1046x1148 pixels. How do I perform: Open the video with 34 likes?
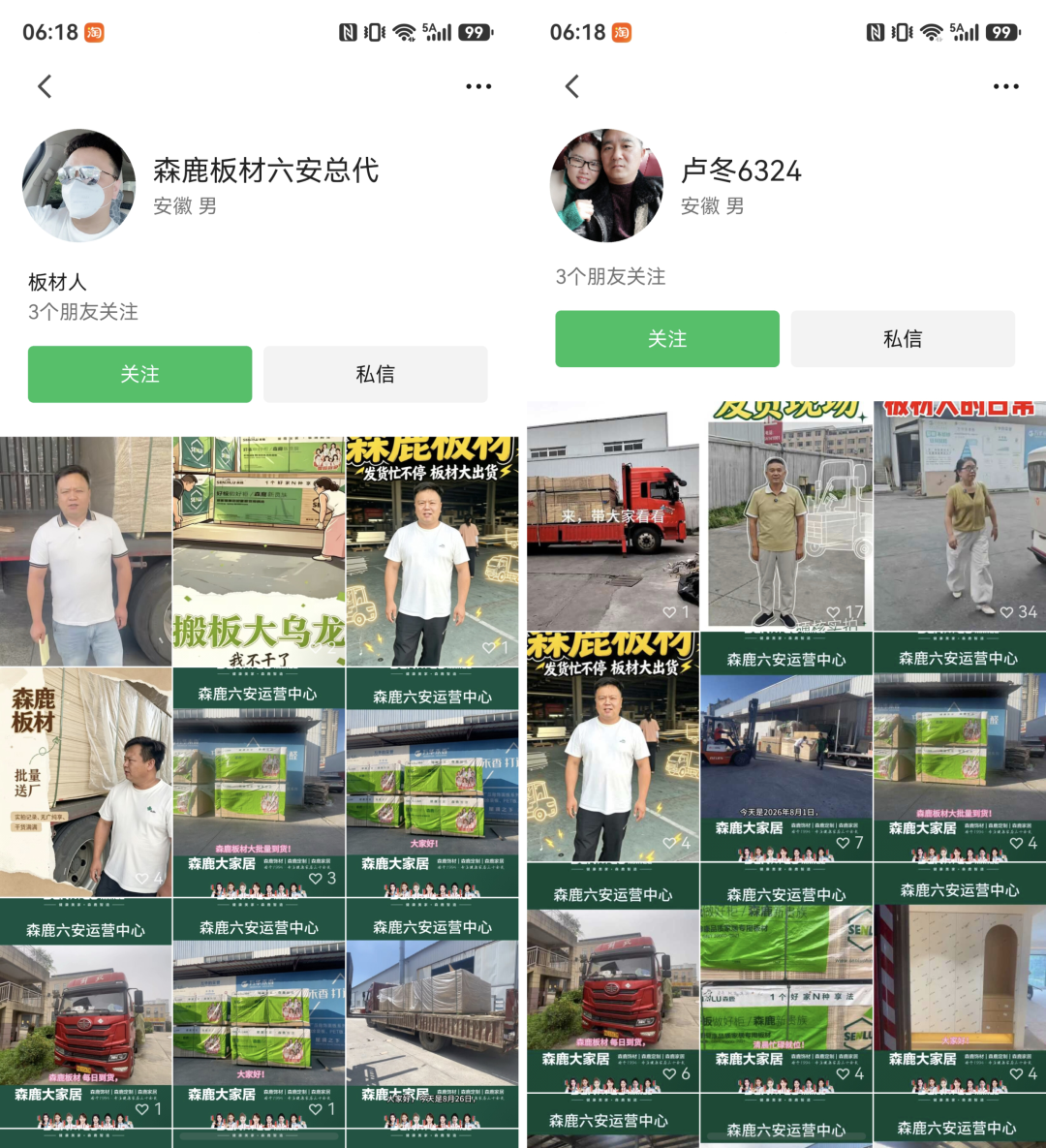point(960,515)
